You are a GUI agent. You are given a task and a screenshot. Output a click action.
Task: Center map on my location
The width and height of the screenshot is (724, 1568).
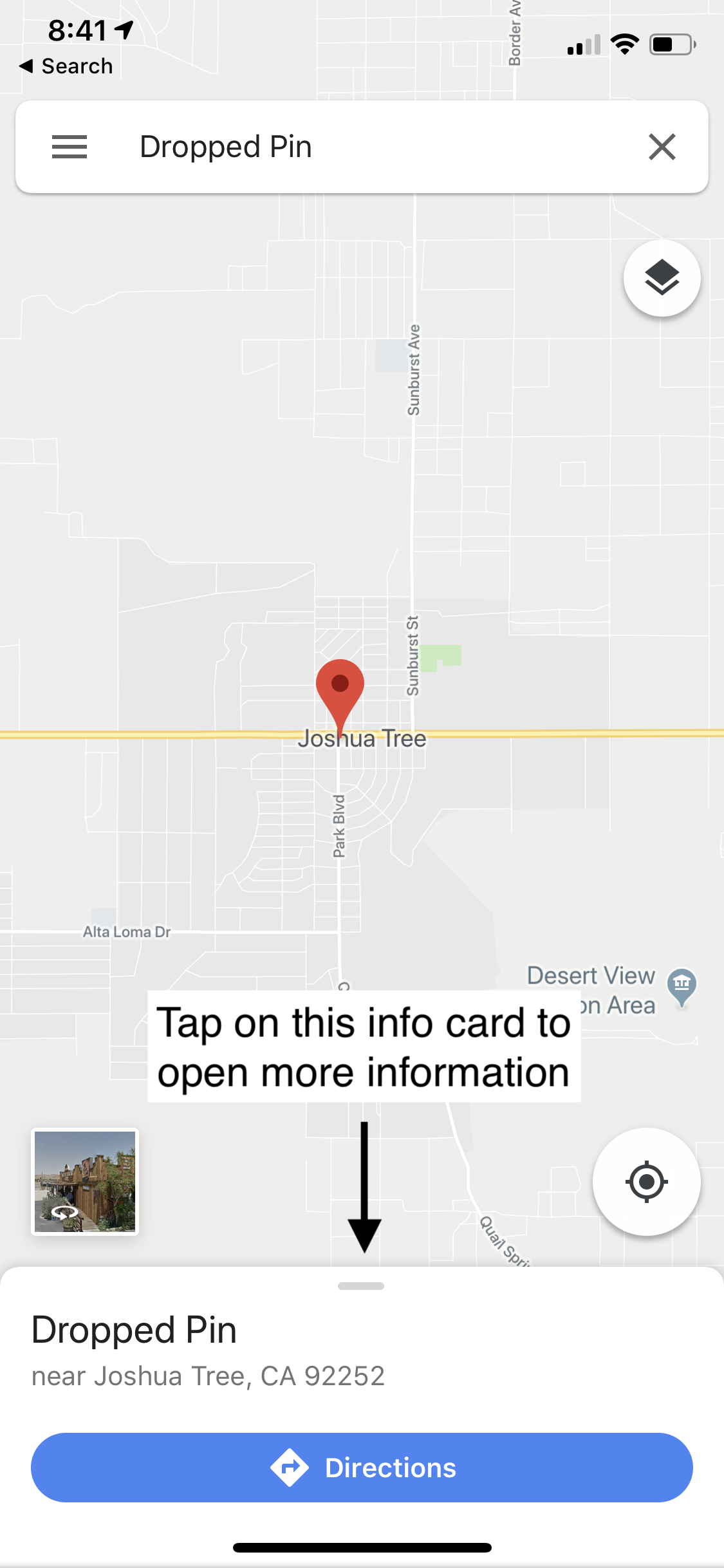[646, 1182]
